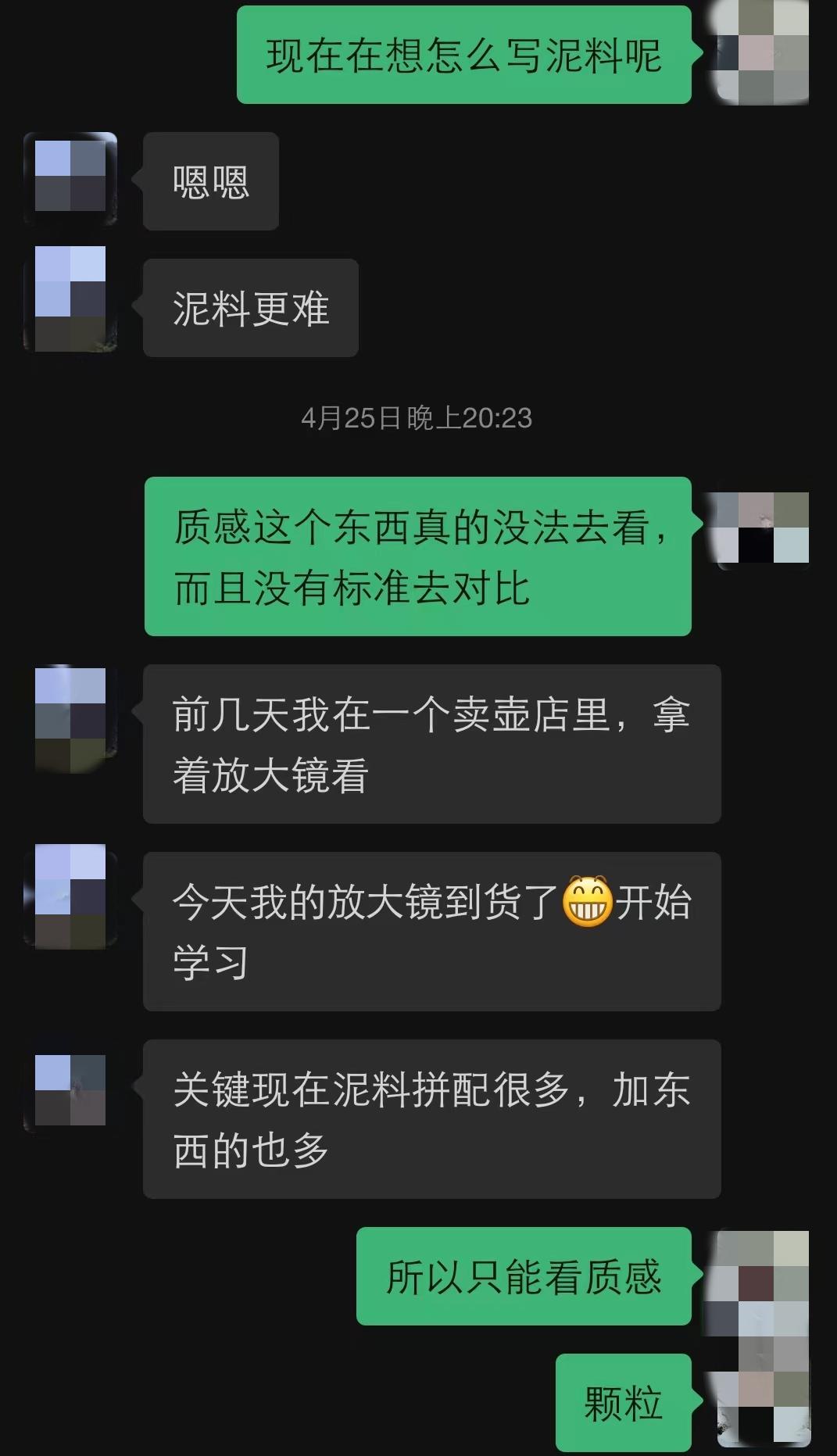Open avatar beside 现在在想怎么写泥料呢 message
The height and width of the screenshot is (1456, 837).
[757, 52]
